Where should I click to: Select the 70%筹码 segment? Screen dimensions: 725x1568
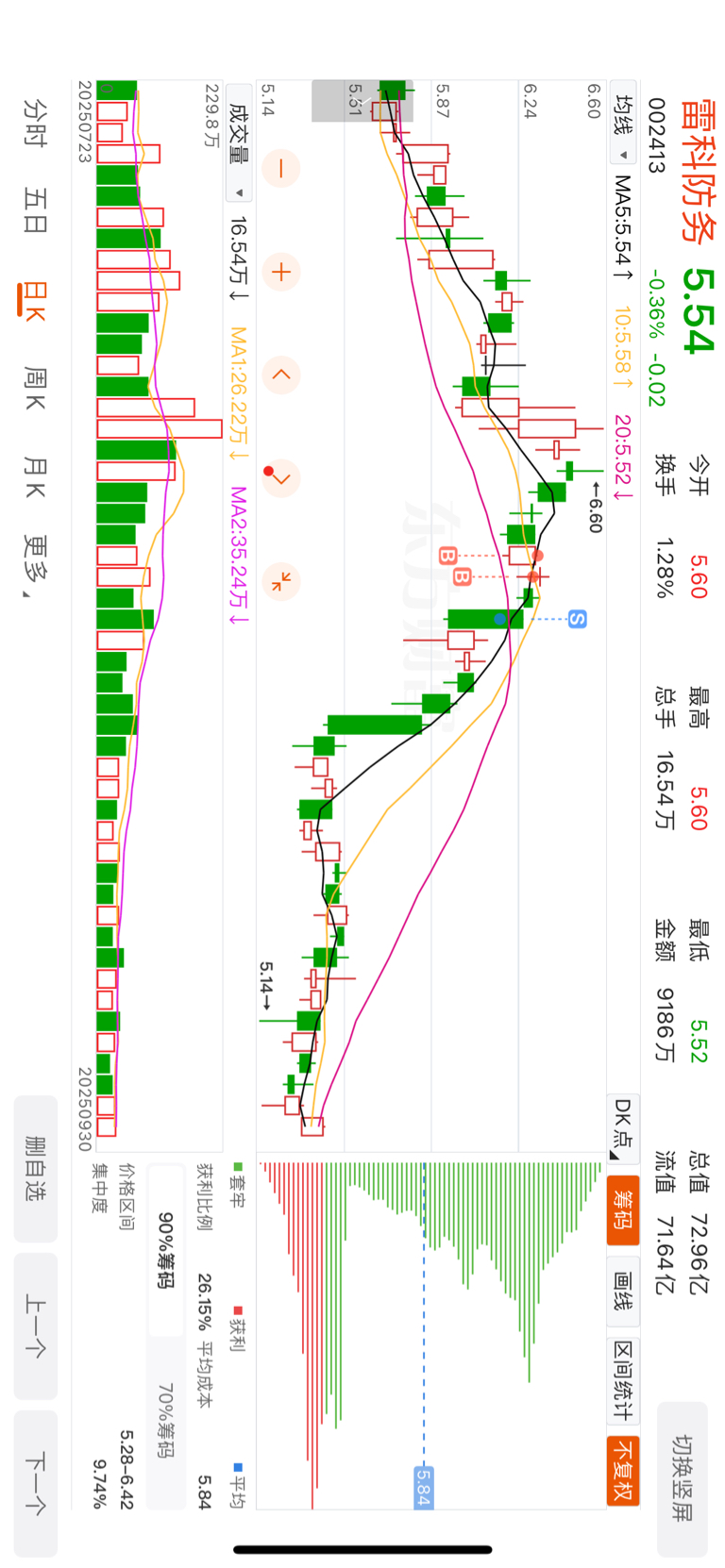tap(166, 1422)
